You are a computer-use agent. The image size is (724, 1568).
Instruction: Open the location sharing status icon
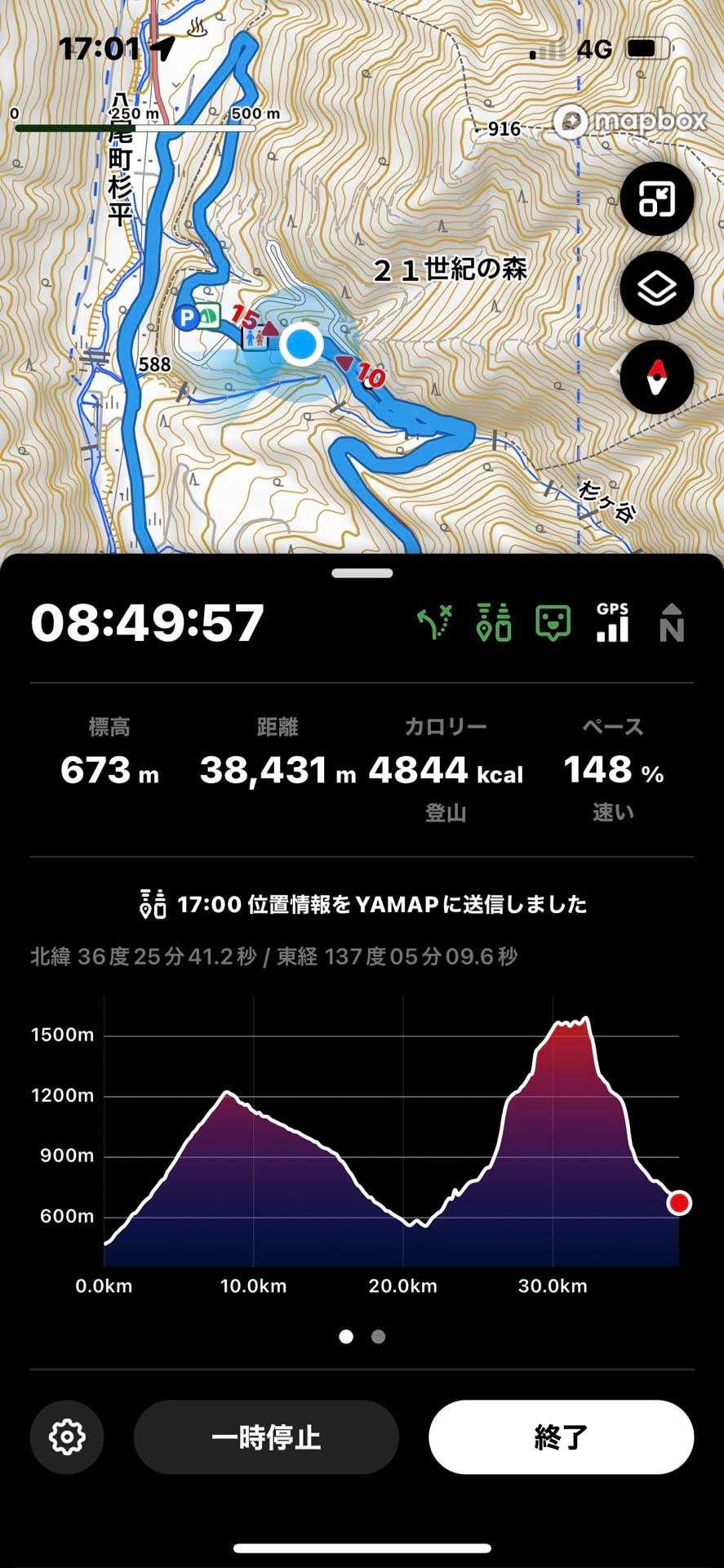tap(494, 623)
